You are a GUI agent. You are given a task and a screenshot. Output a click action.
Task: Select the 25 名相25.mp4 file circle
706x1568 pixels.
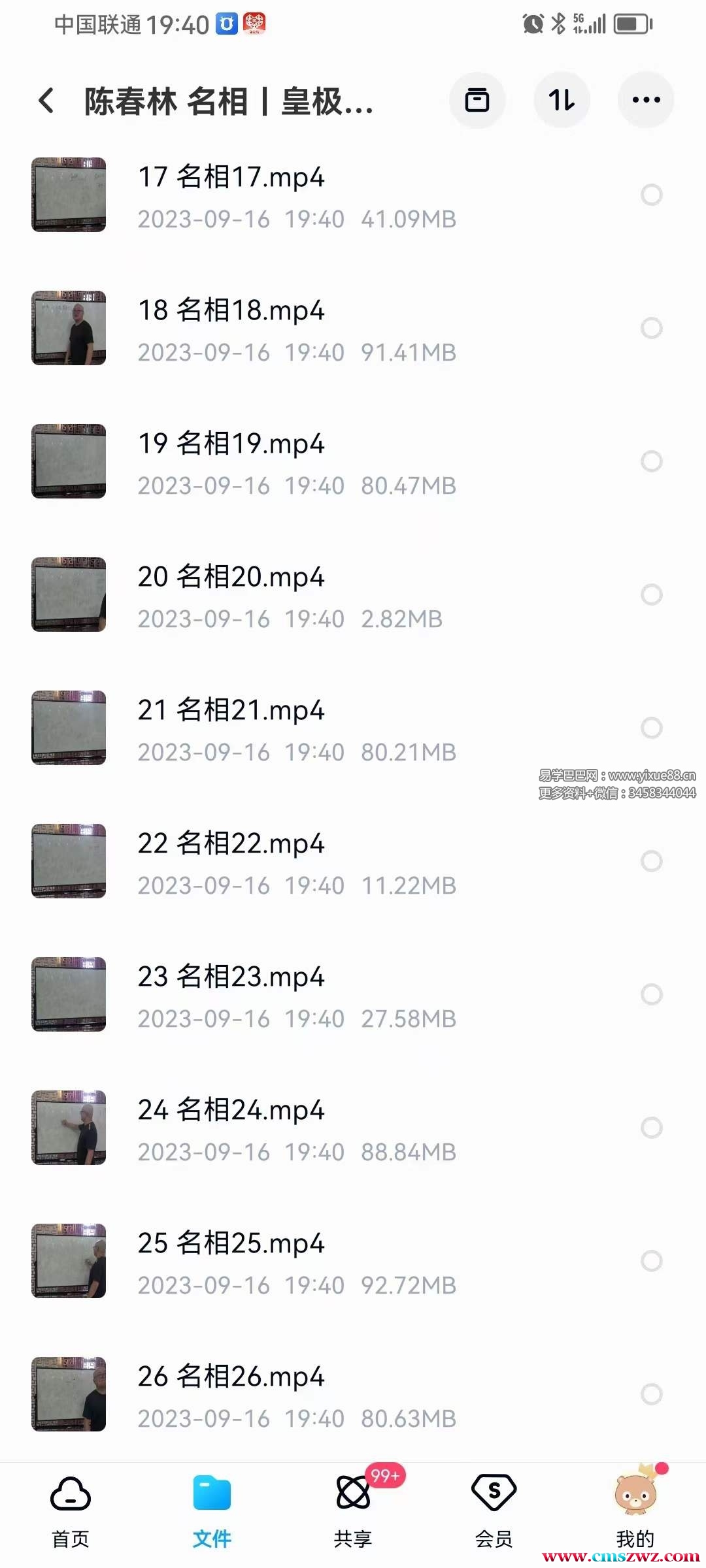(651, 1261)
